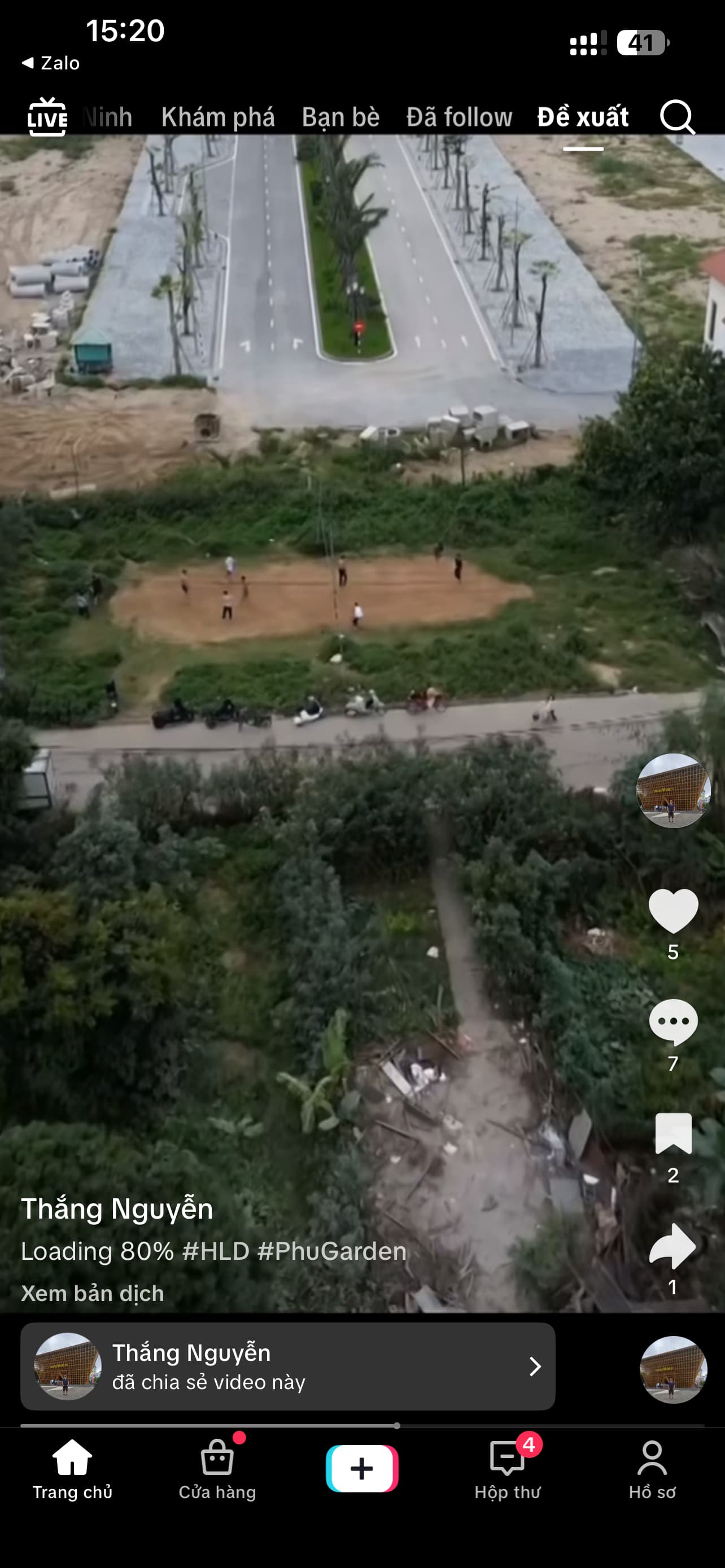725x1568 pixels.
Task: Open the comments on this video
Action: [672, 1022]
